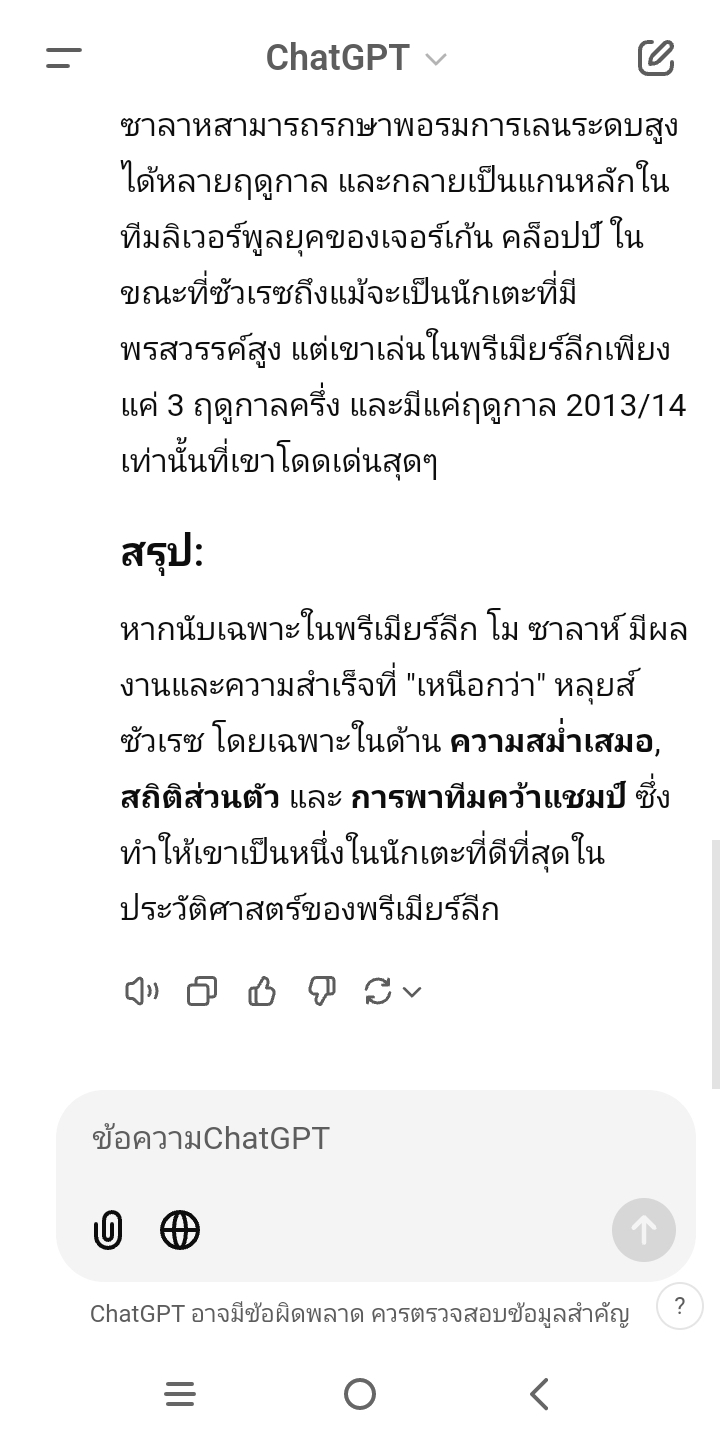Give the response a thumbs up
This screenshot has width=720, height=1441.
(262, 991)
